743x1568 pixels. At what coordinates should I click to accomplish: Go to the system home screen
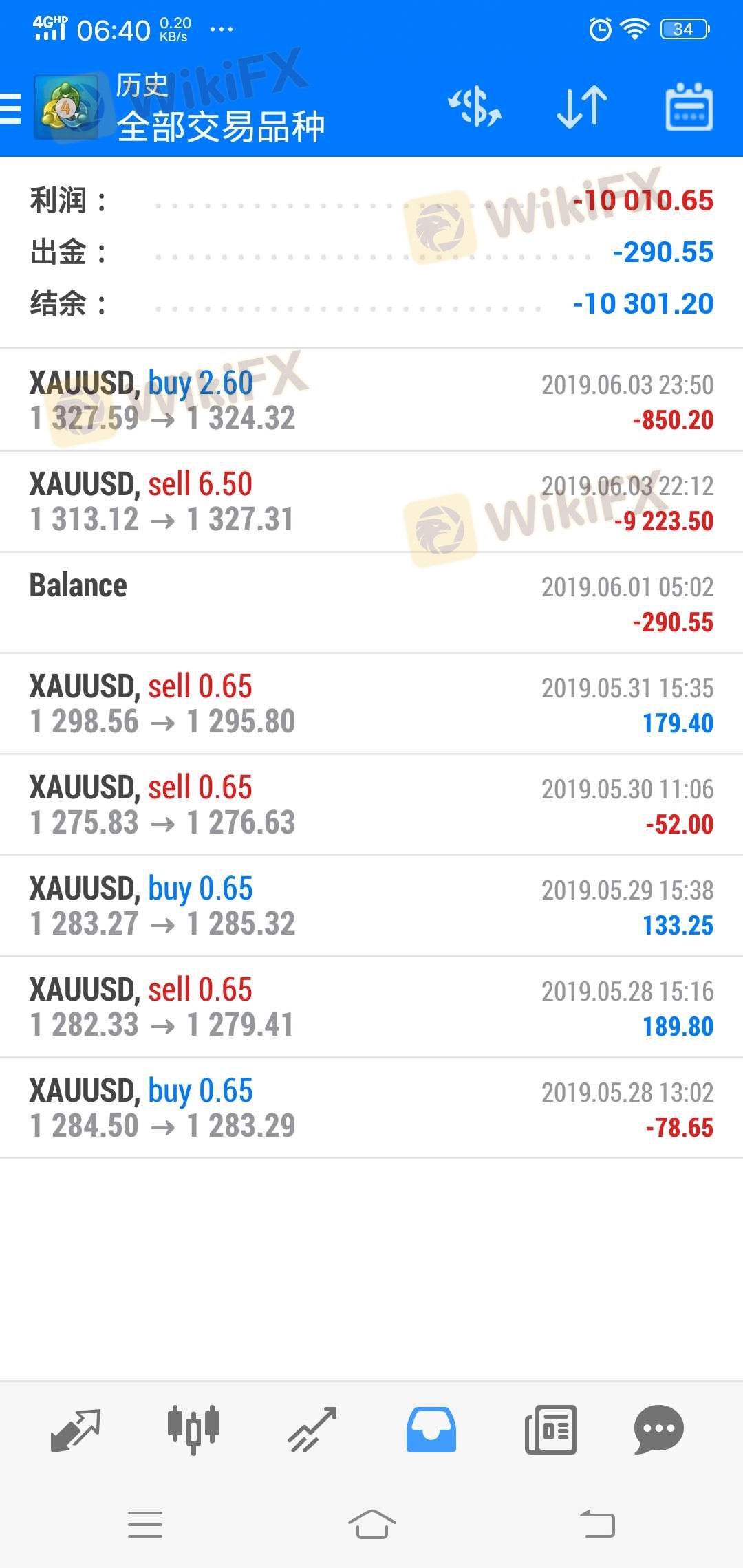click(371, 1525)
